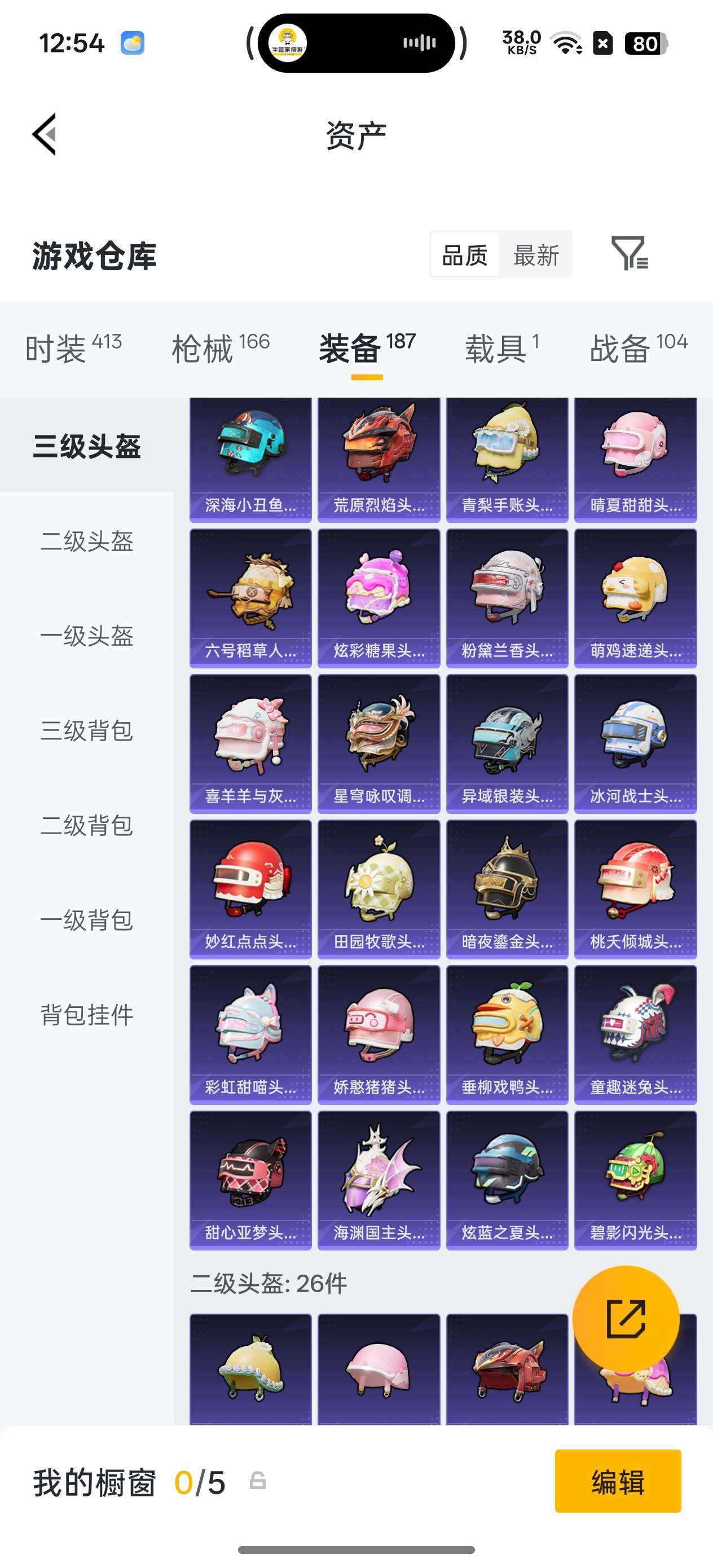Viewport: 713px width, 1568px height.
Task: View the 荒原烈焰 helmet item
Action: coord(378,460)
